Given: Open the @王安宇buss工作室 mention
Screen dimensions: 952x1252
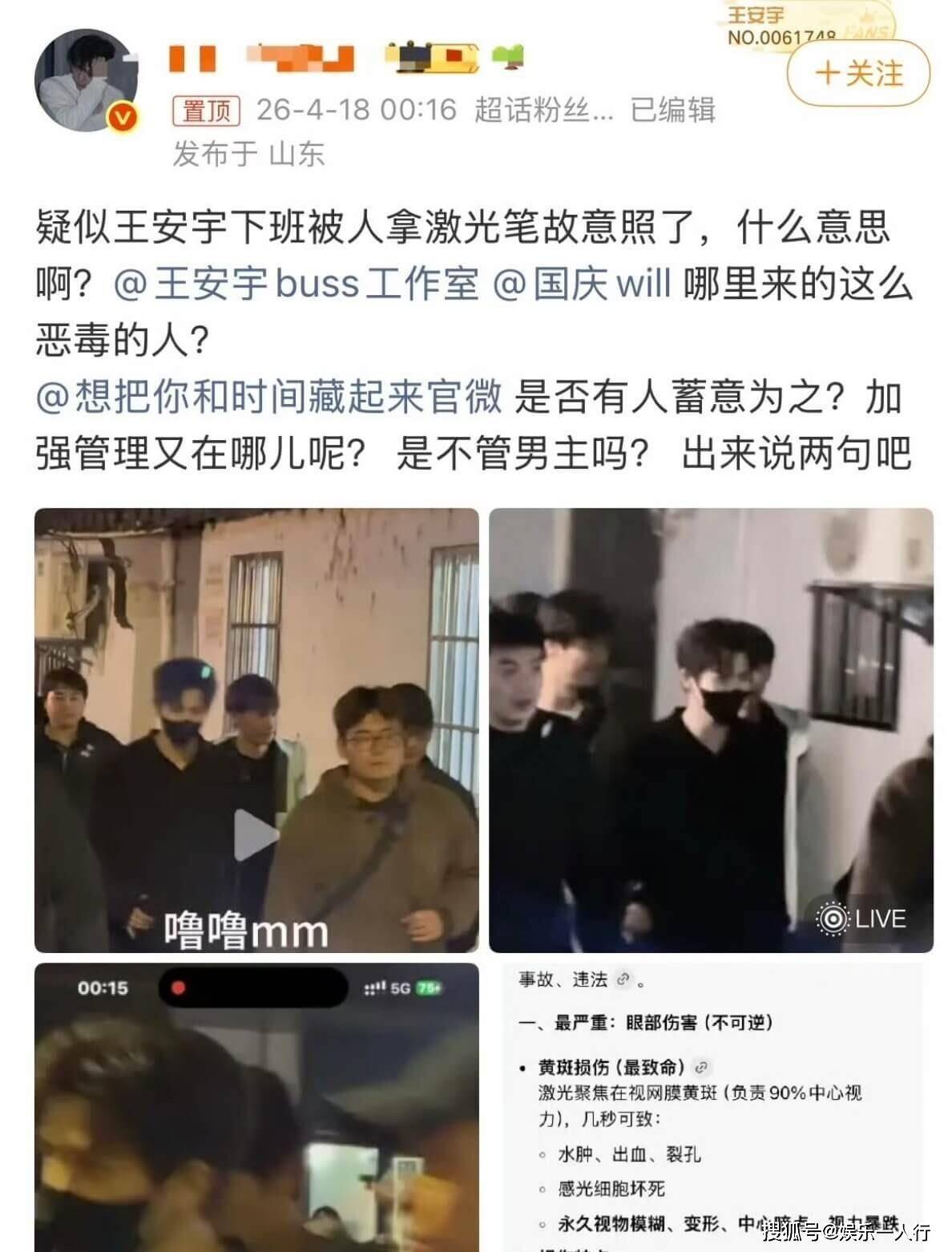Looking at the screenshot, I should click(x=296, y=285).
